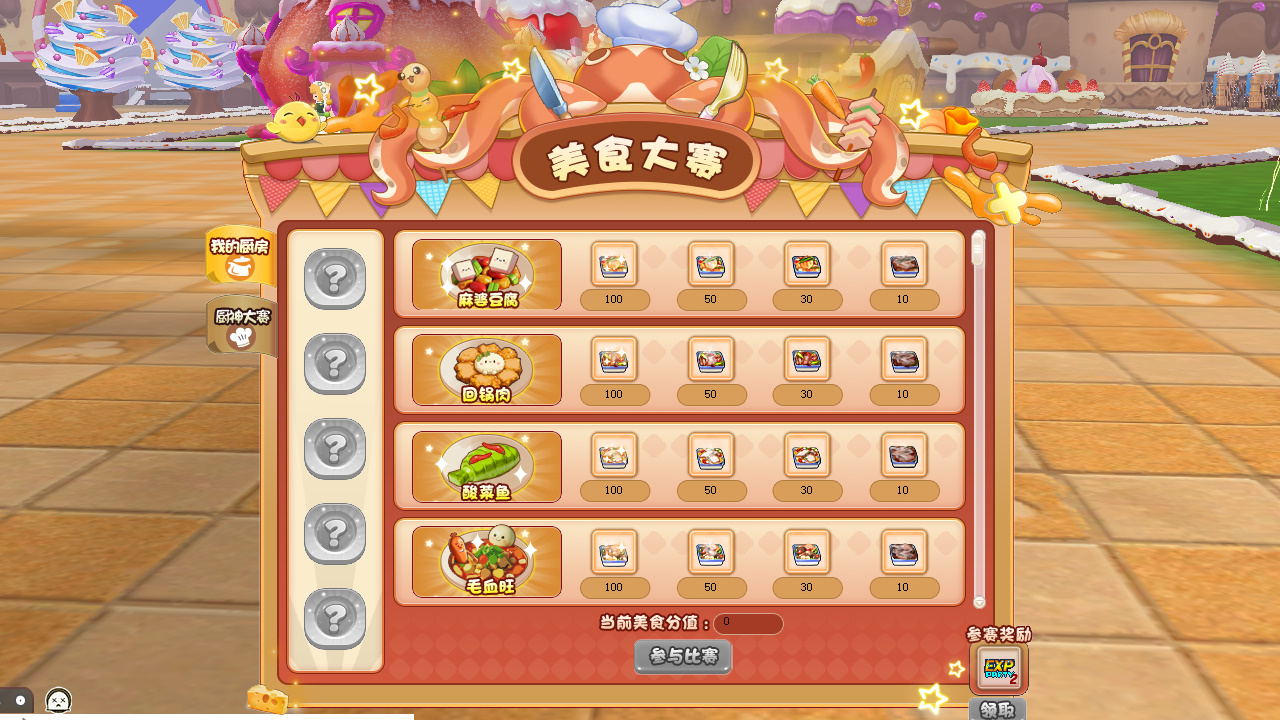Select the 毛血旺 dish card
The height and width of the screenshot is (720, 1280).
[x=487, y=562]
